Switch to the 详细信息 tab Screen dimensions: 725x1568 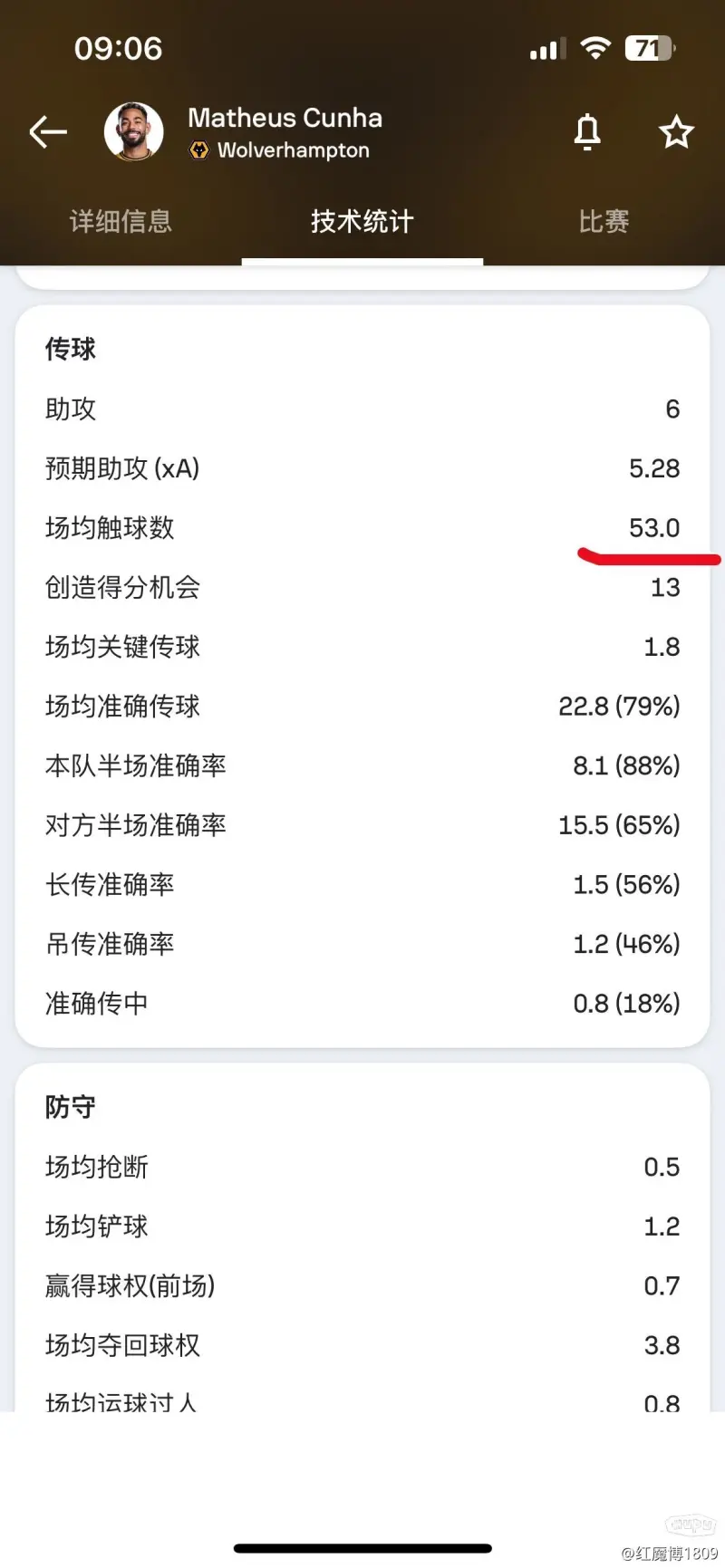121,221
